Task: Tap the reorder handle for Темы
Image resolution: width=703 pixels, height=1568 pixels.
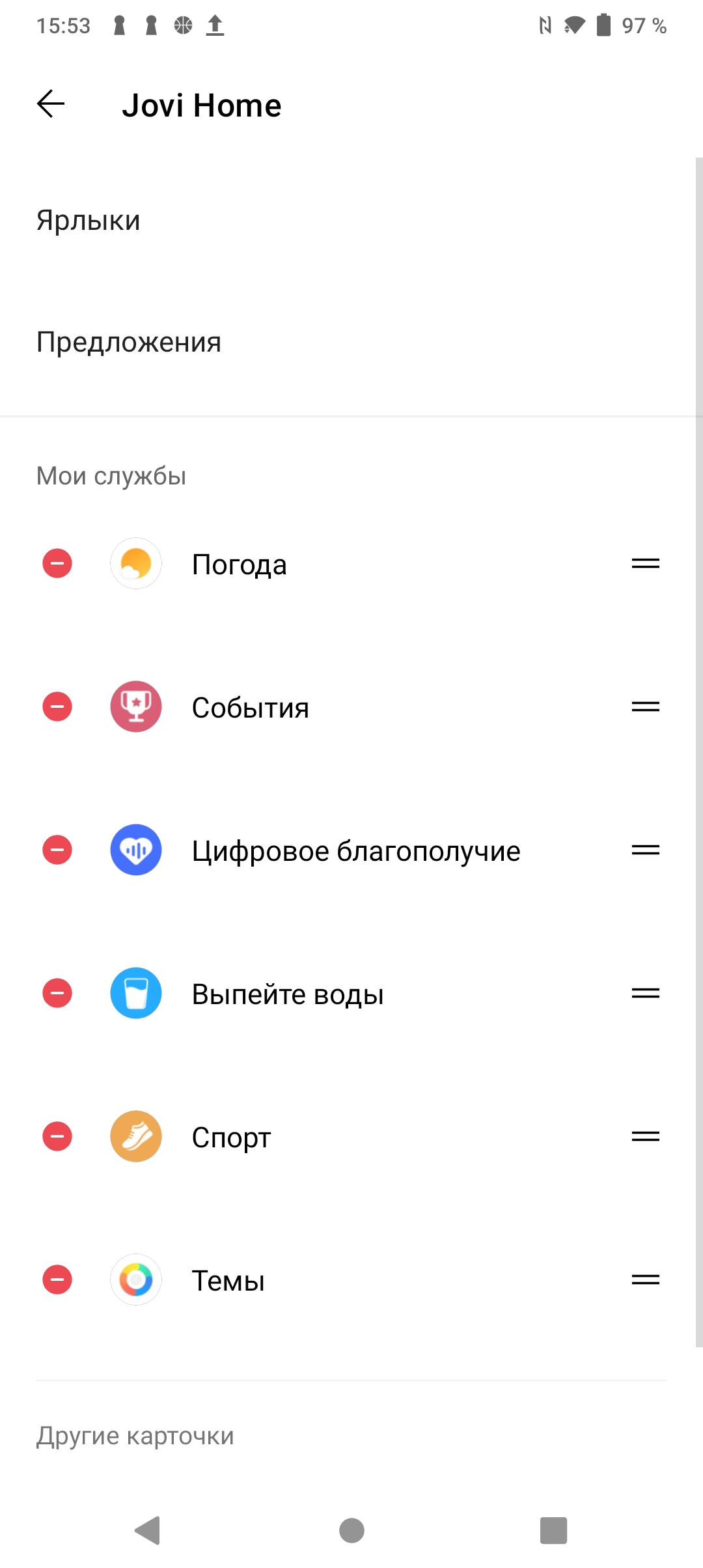Action: [x=646, y=1280]
